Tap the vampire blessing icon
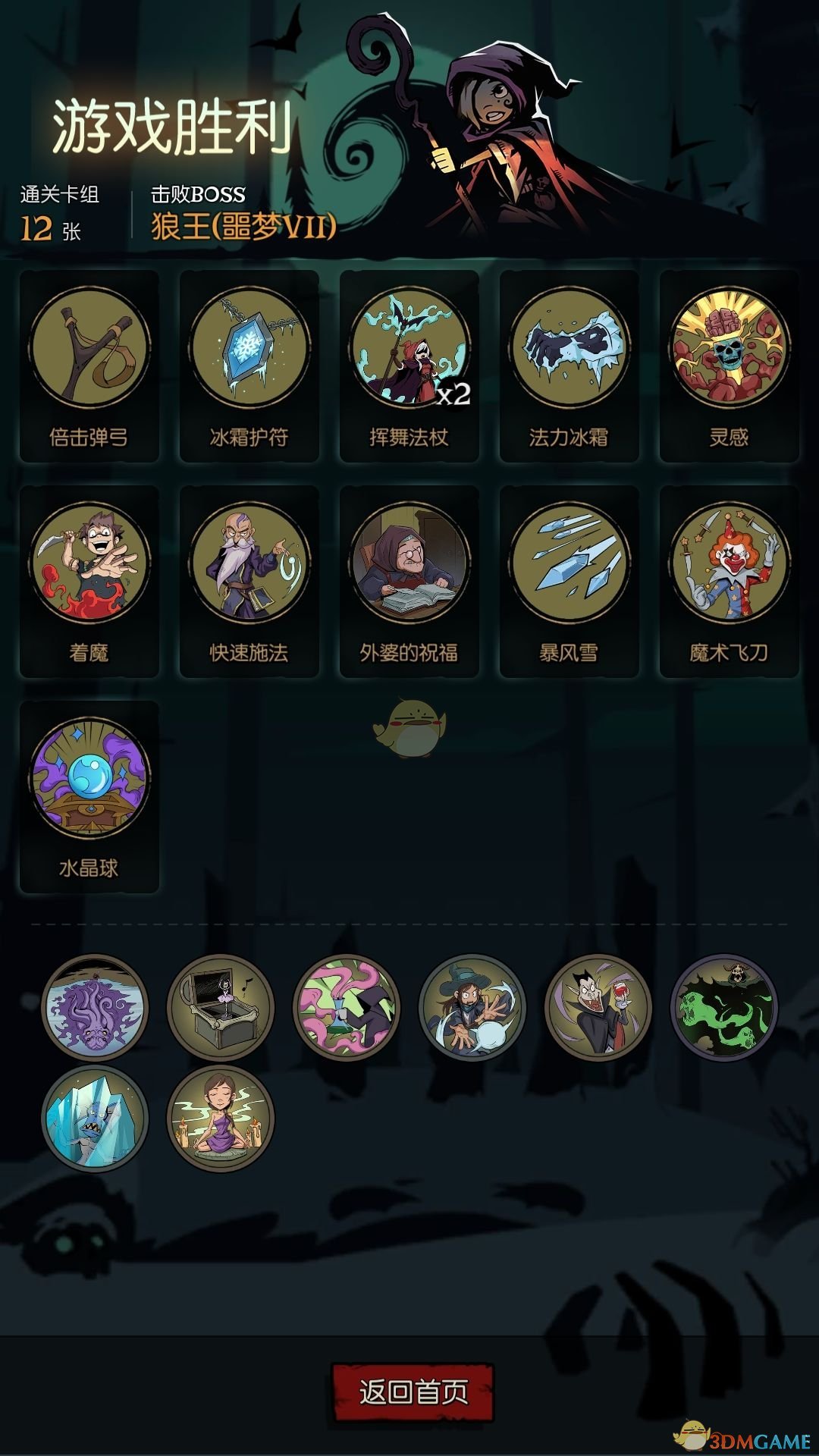The image size is (819, 1456). [598, 1007]
